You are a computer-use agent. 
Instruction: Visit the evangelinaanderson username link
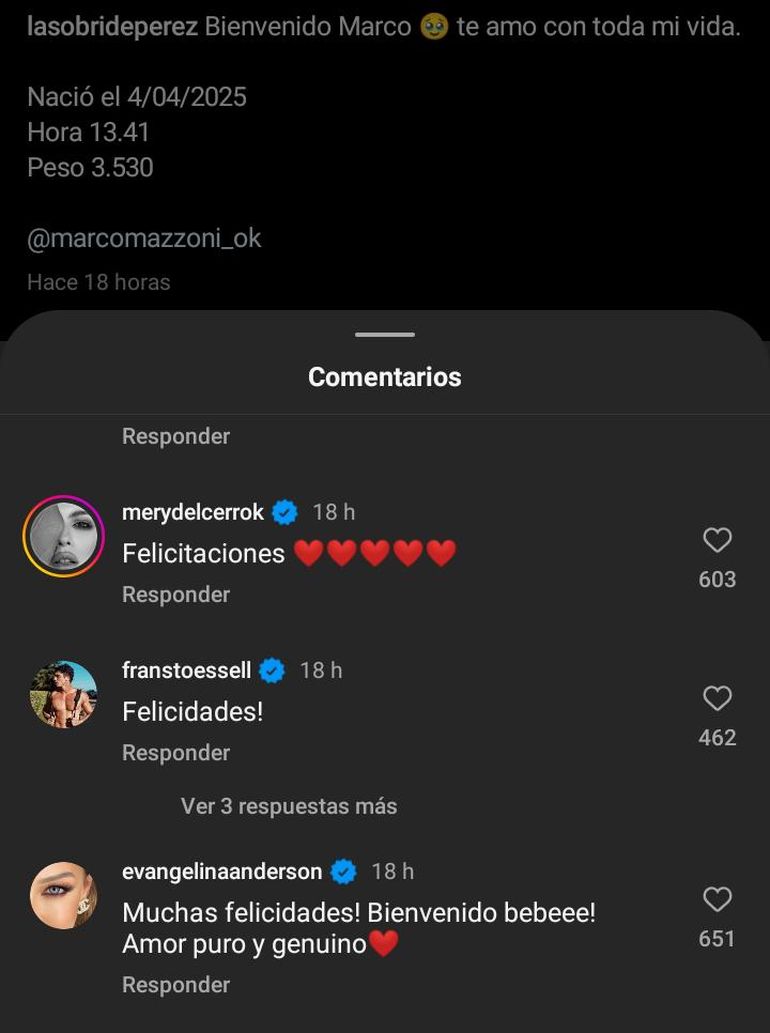point(222,871)
